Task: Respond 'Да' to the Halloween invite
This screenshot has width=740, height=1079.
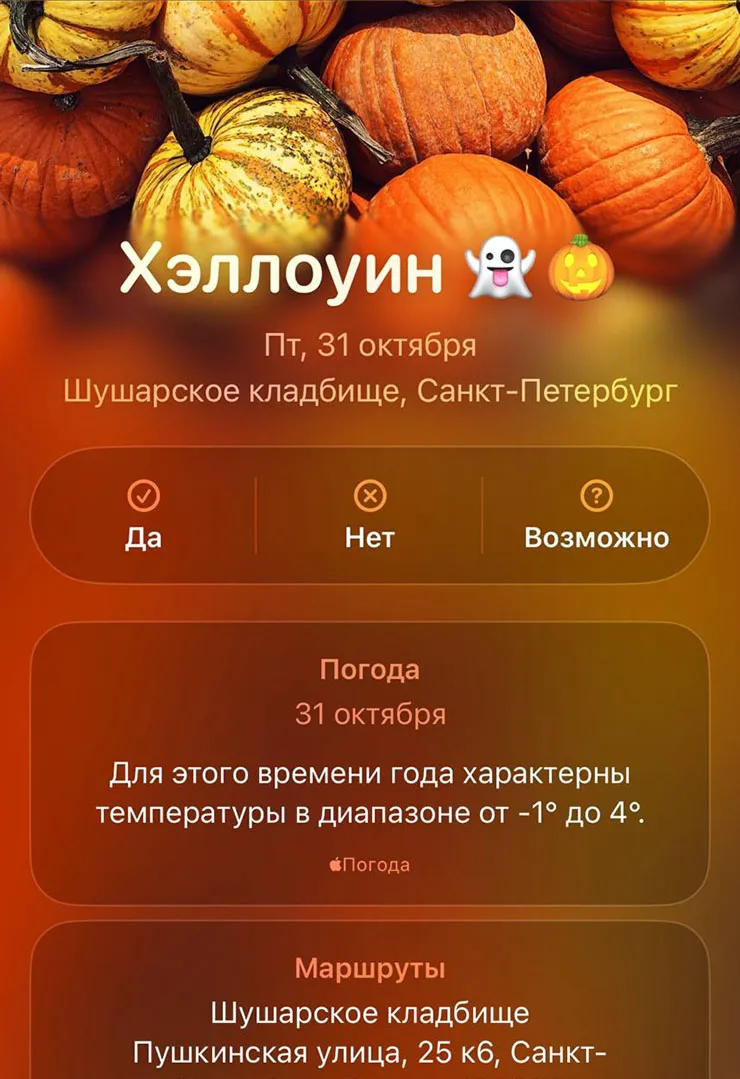Action: pos(143,516)
